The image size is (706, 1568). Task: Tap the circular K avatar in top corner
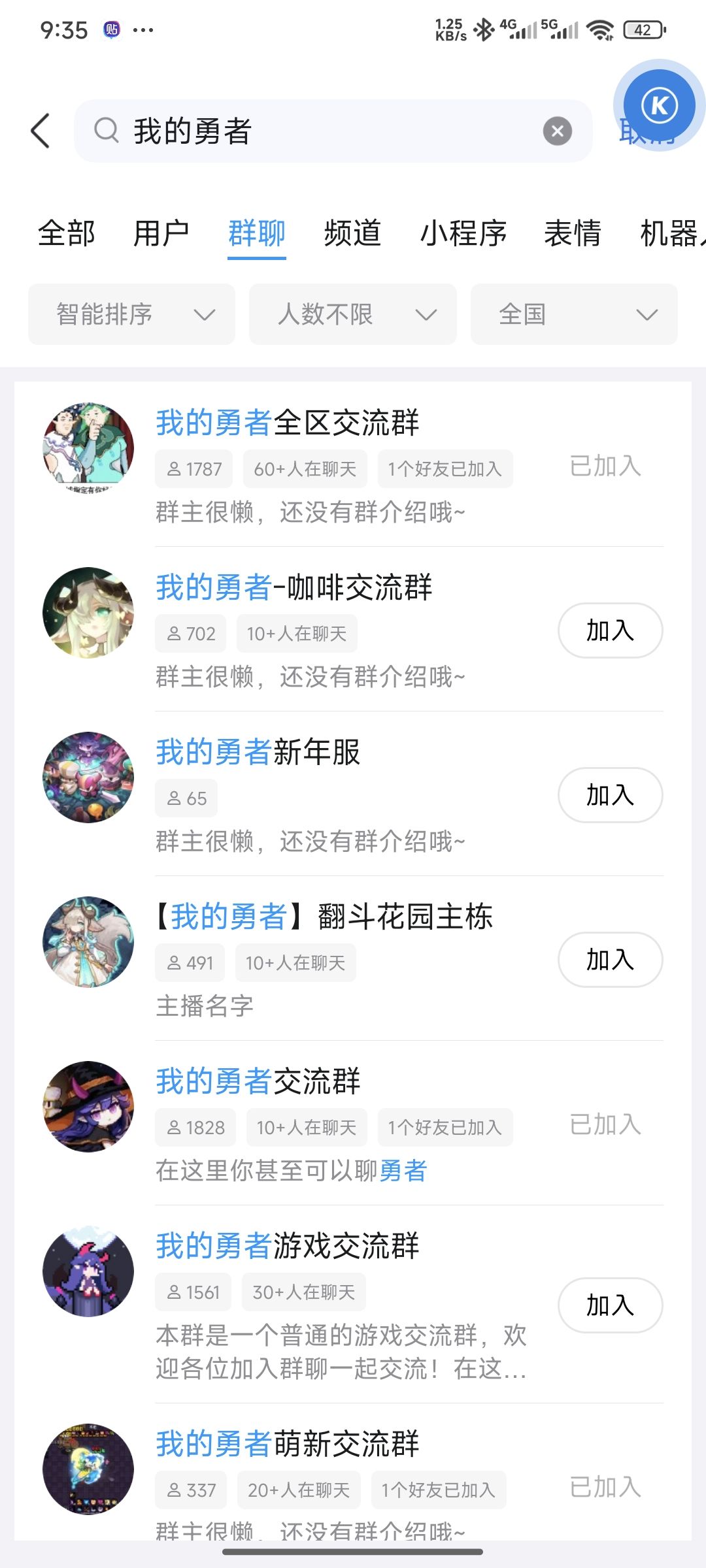coord(660,105)
